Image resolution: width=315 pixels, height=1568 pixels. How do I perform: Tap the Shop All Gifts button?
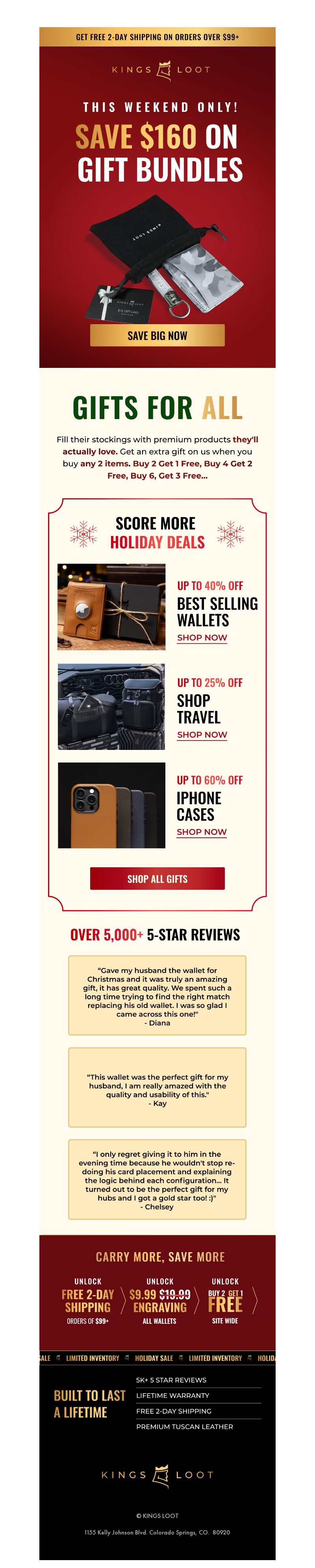coord(157,878)
